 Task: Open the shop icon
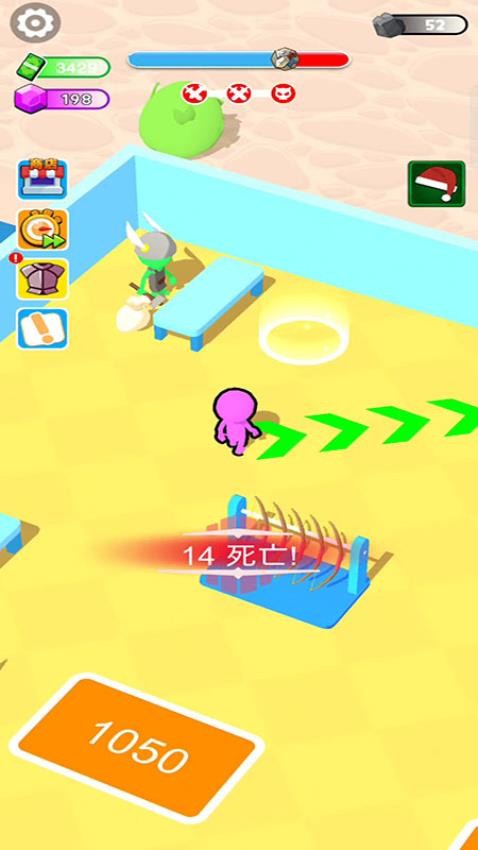(43, 179)
